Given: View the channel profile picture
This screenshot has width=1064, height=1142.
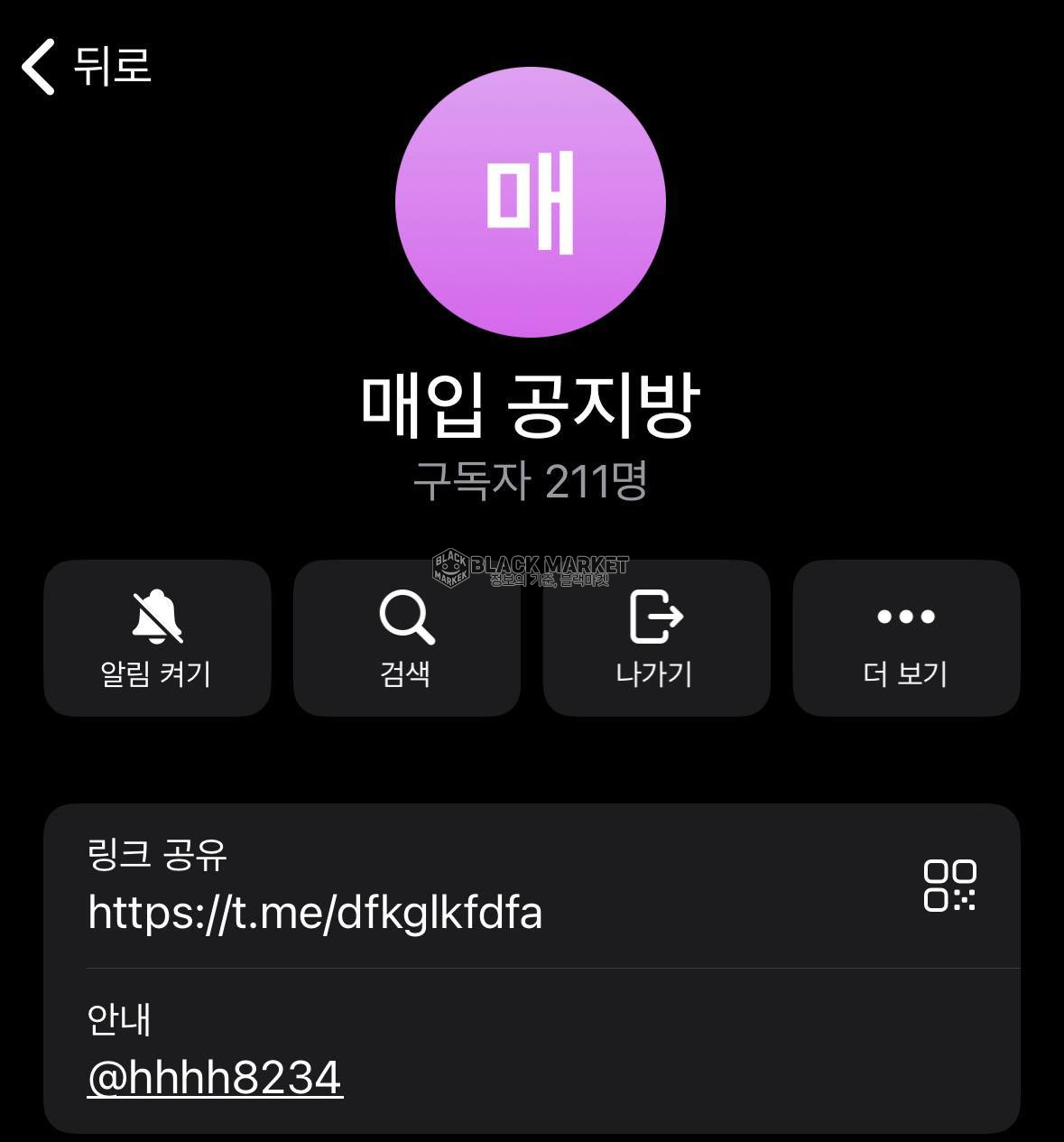Looking at the screenshot, I should tap(531, 202).
